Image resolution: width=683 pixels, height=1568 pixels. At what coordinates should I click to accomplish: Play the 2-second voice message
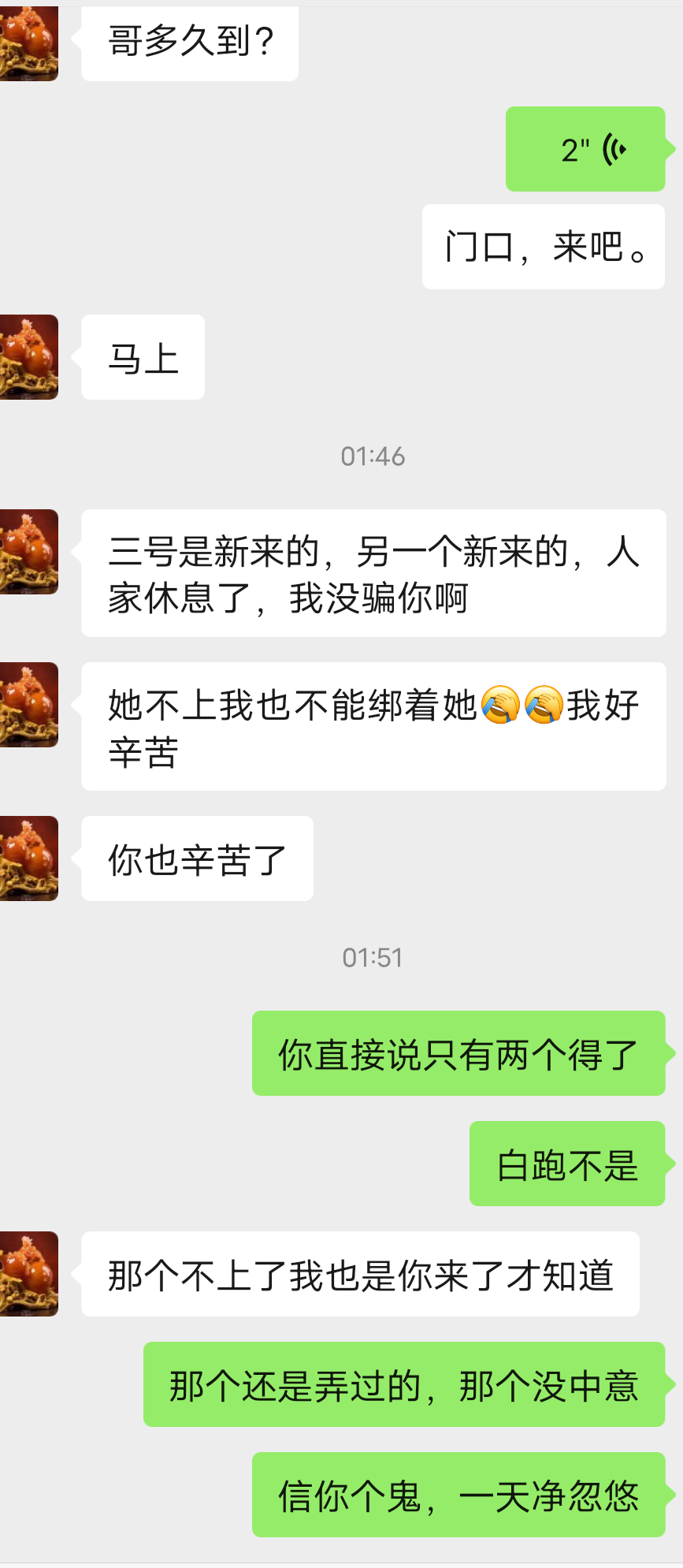click(x=586, y=149)
